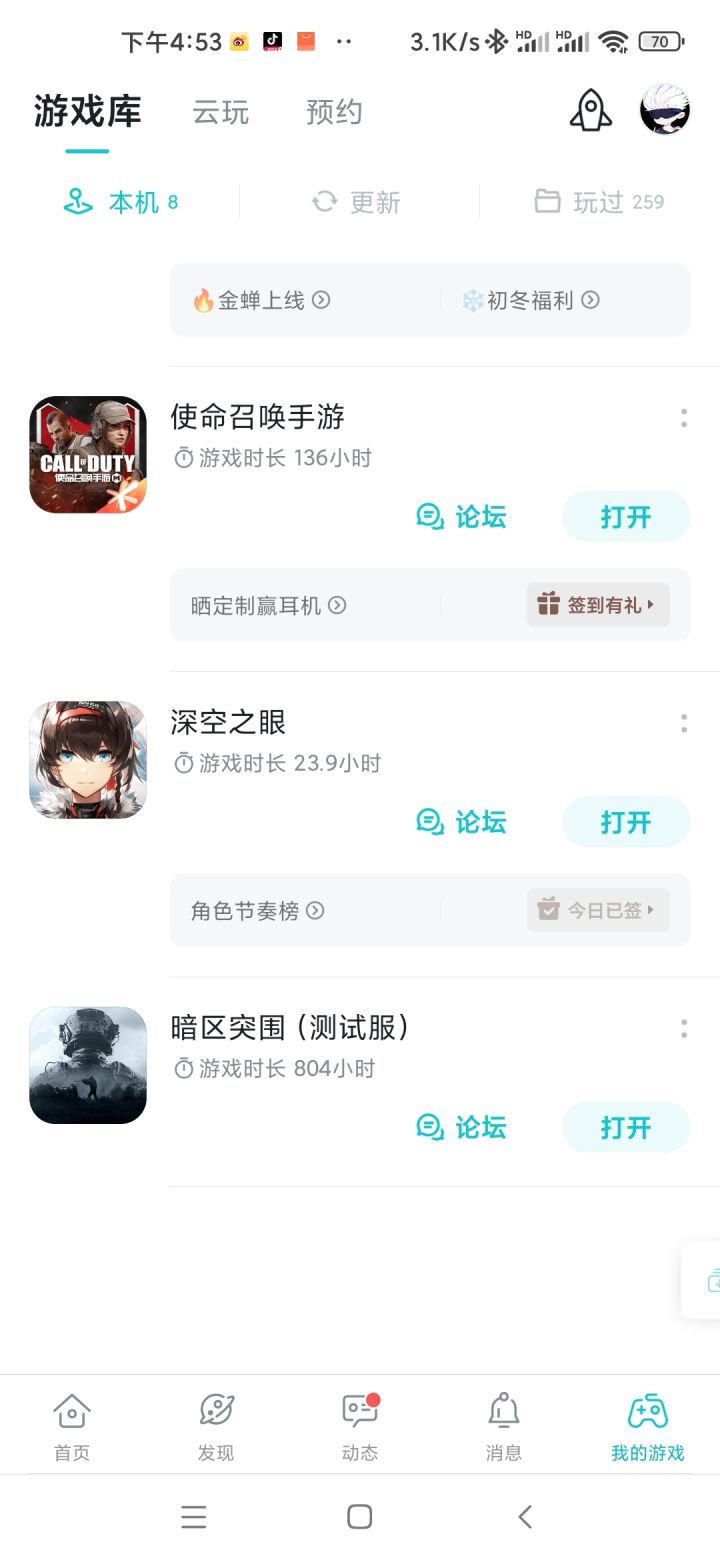
Task: Open the 初冬福利 link
Action: point(531,300)
